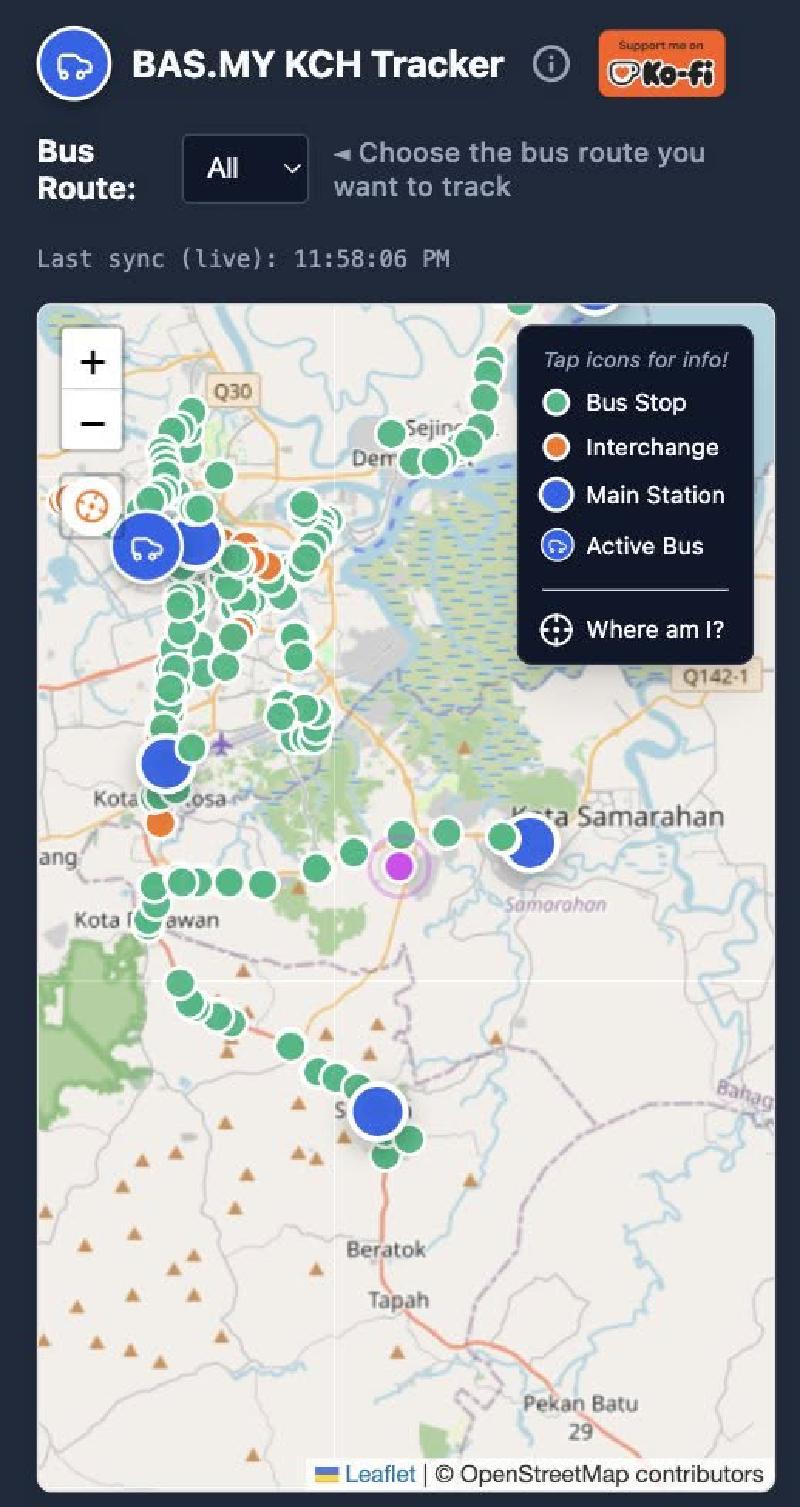
Task: Tap the active bus icon on map
Action: (x=146, y=546)
